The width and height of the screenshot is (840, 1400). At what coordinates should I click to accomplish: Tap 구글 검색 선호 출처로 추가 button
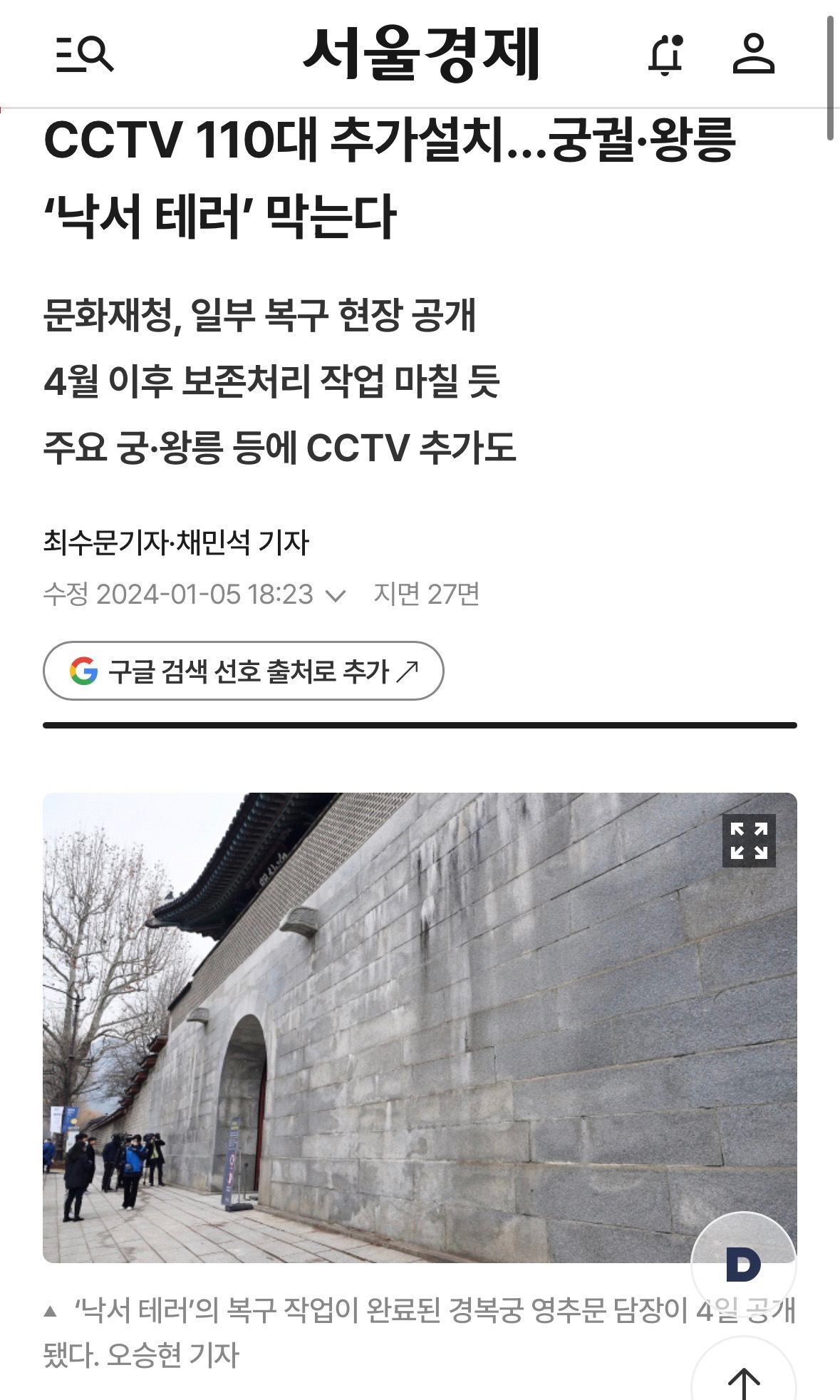coord(244,671)
